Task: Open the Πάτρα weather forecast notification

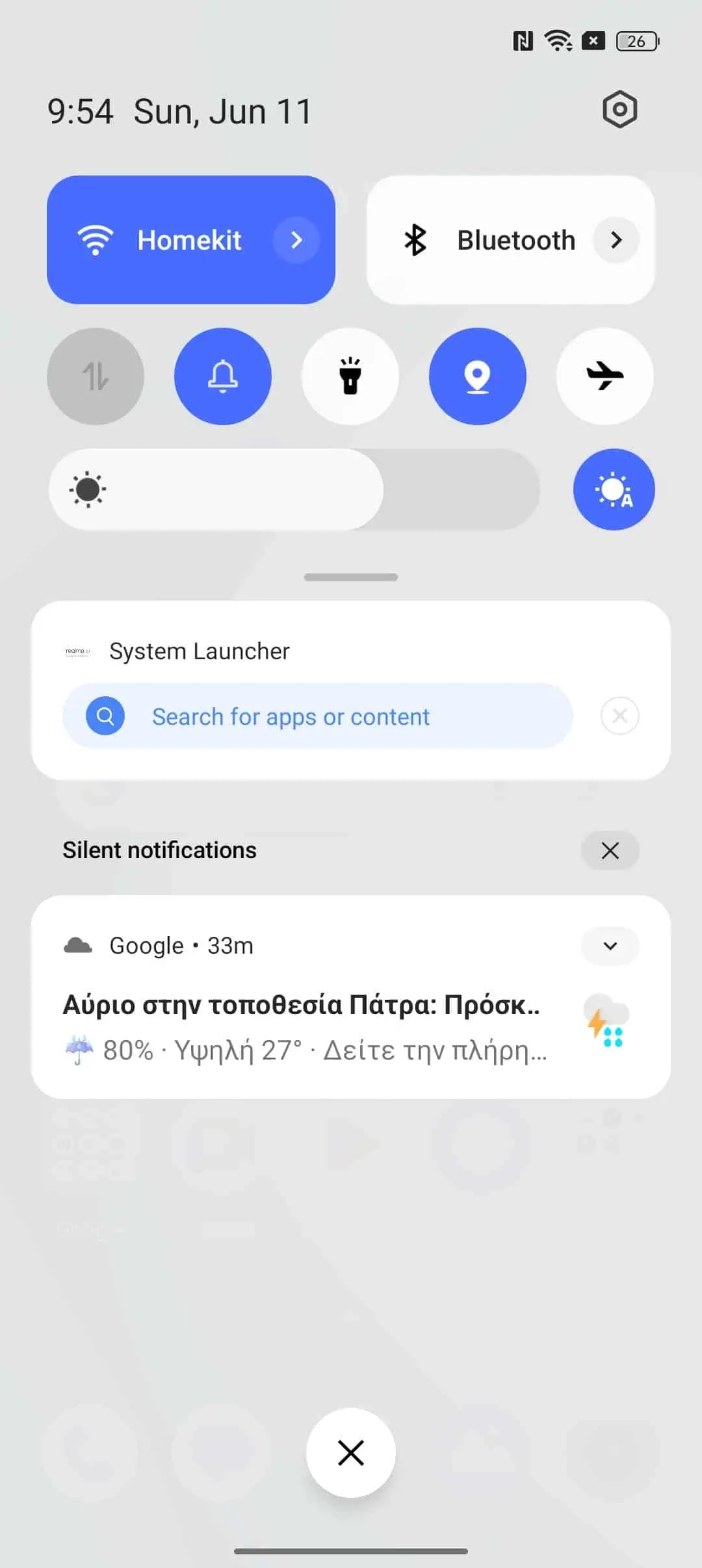Action: click(x=305, y=1026)
